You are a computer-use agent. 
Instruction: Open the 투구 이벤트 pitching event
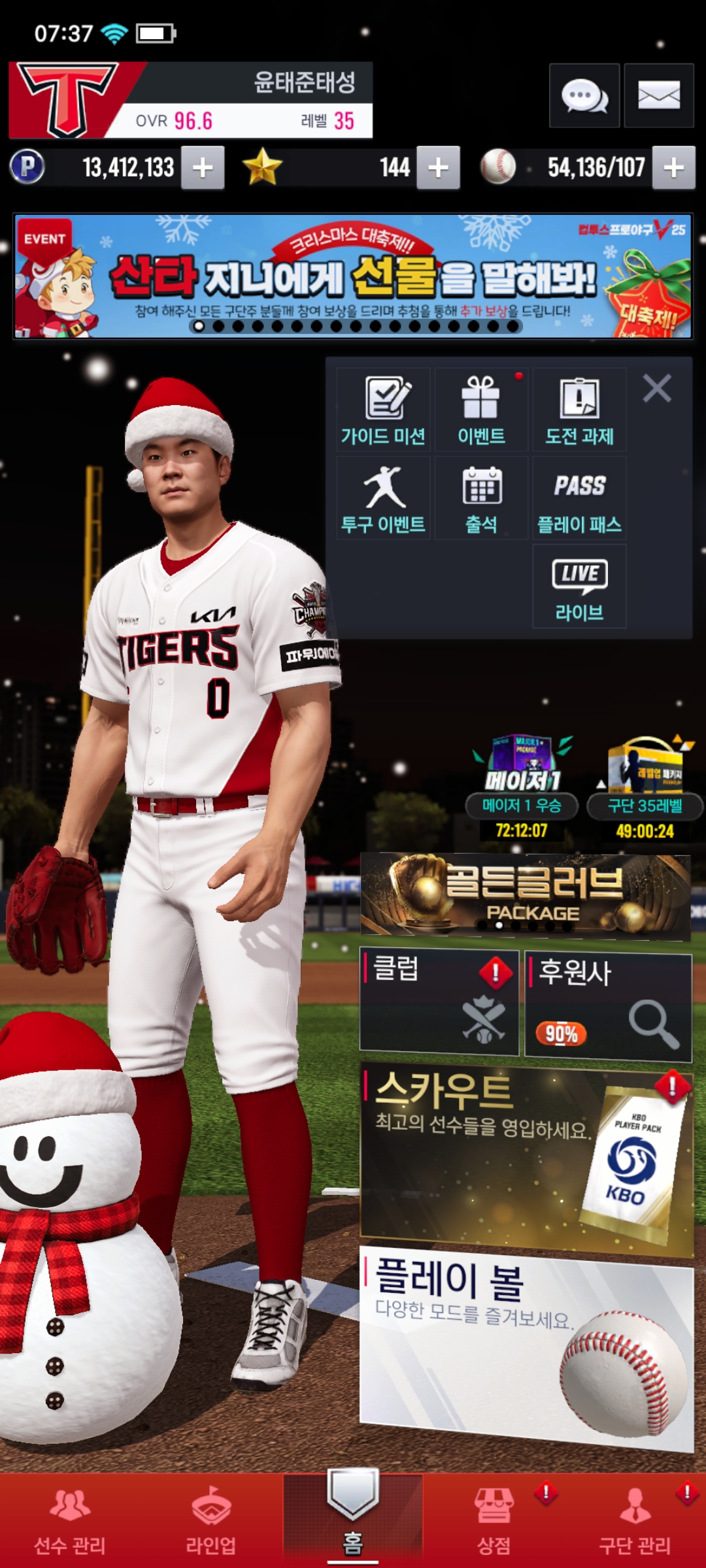click(383, 498)
